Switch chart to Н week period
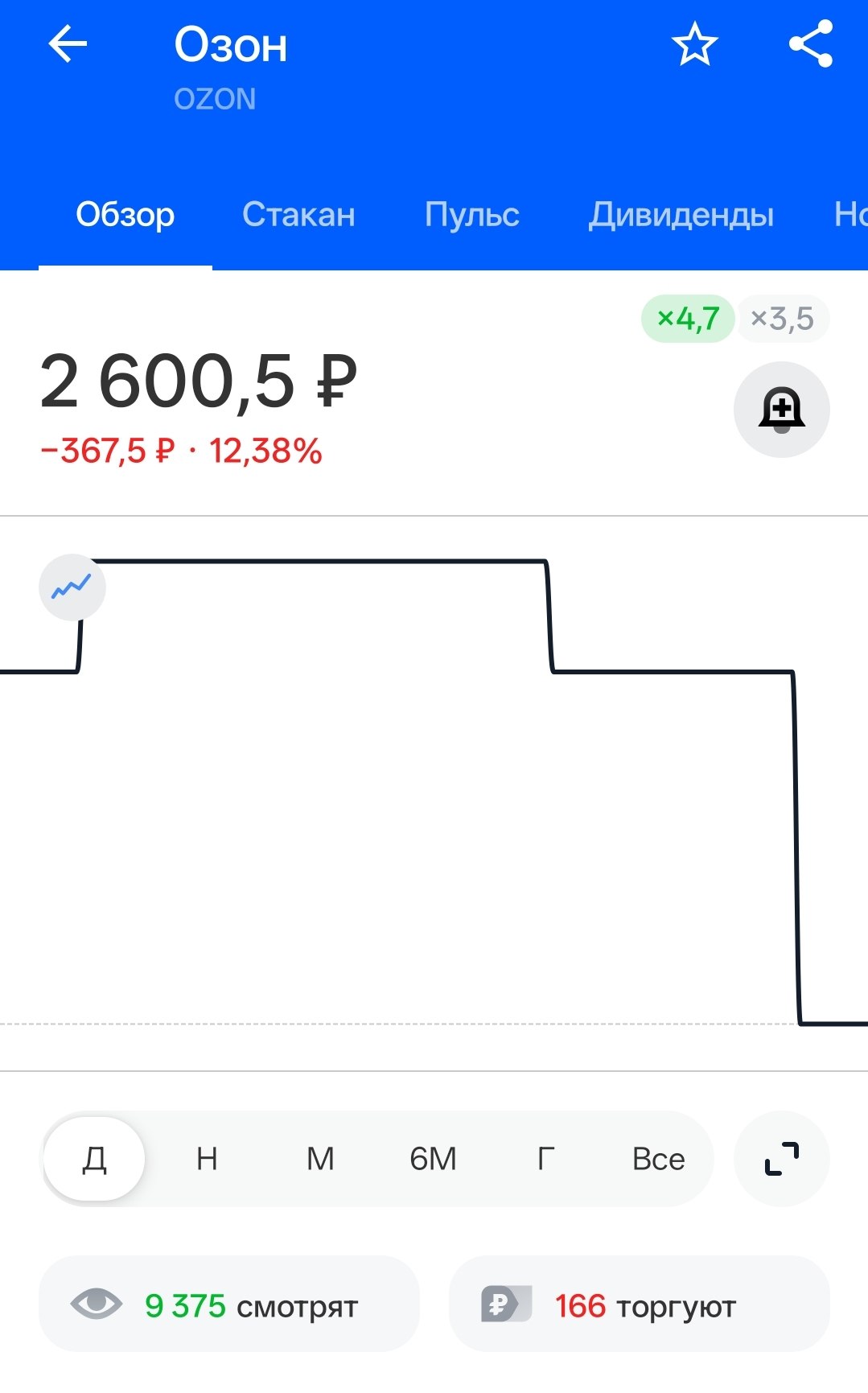Image resolution: width=868 pixels, height=1393 pixels. pyautogui.click(x=207, y=1159)
